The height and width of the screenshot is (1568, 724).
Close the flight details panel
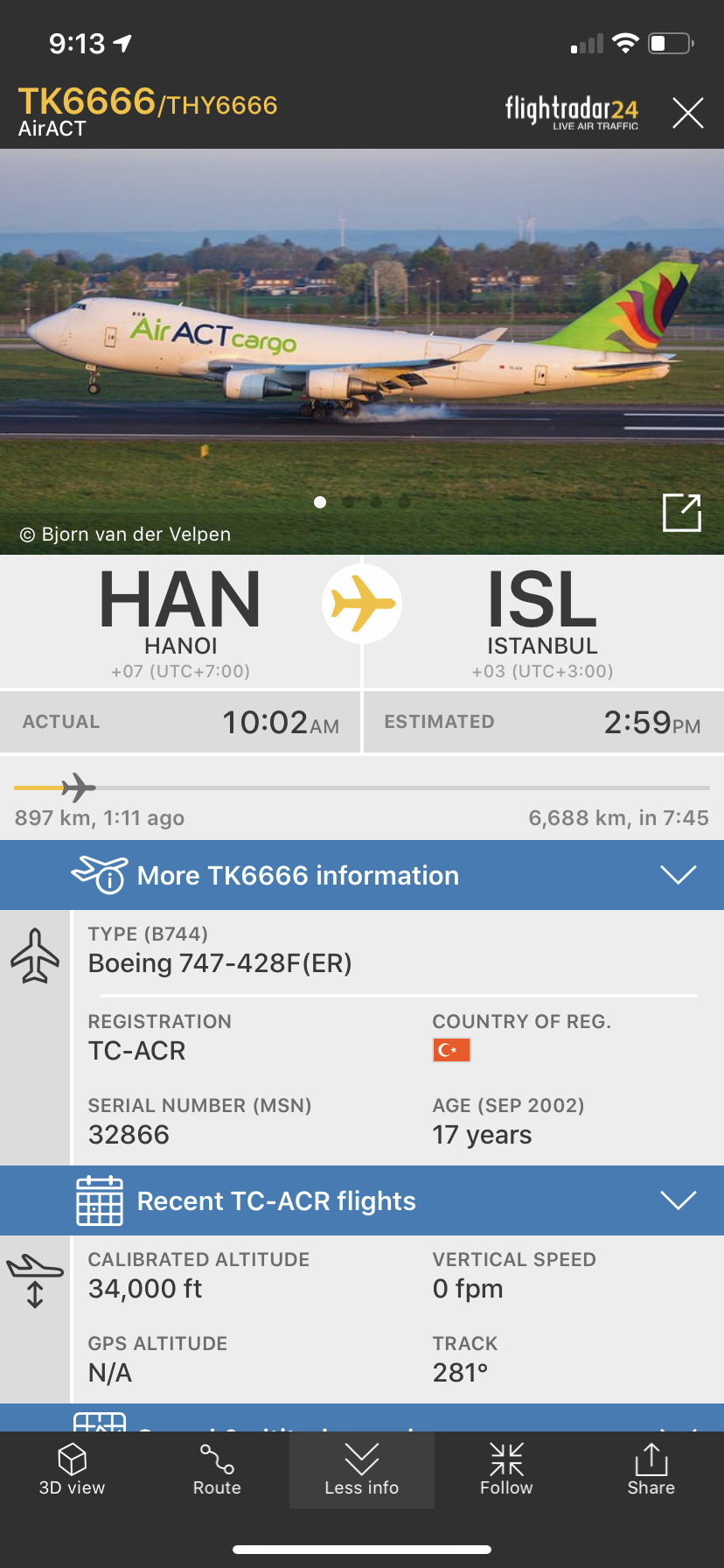click(687, 113)
